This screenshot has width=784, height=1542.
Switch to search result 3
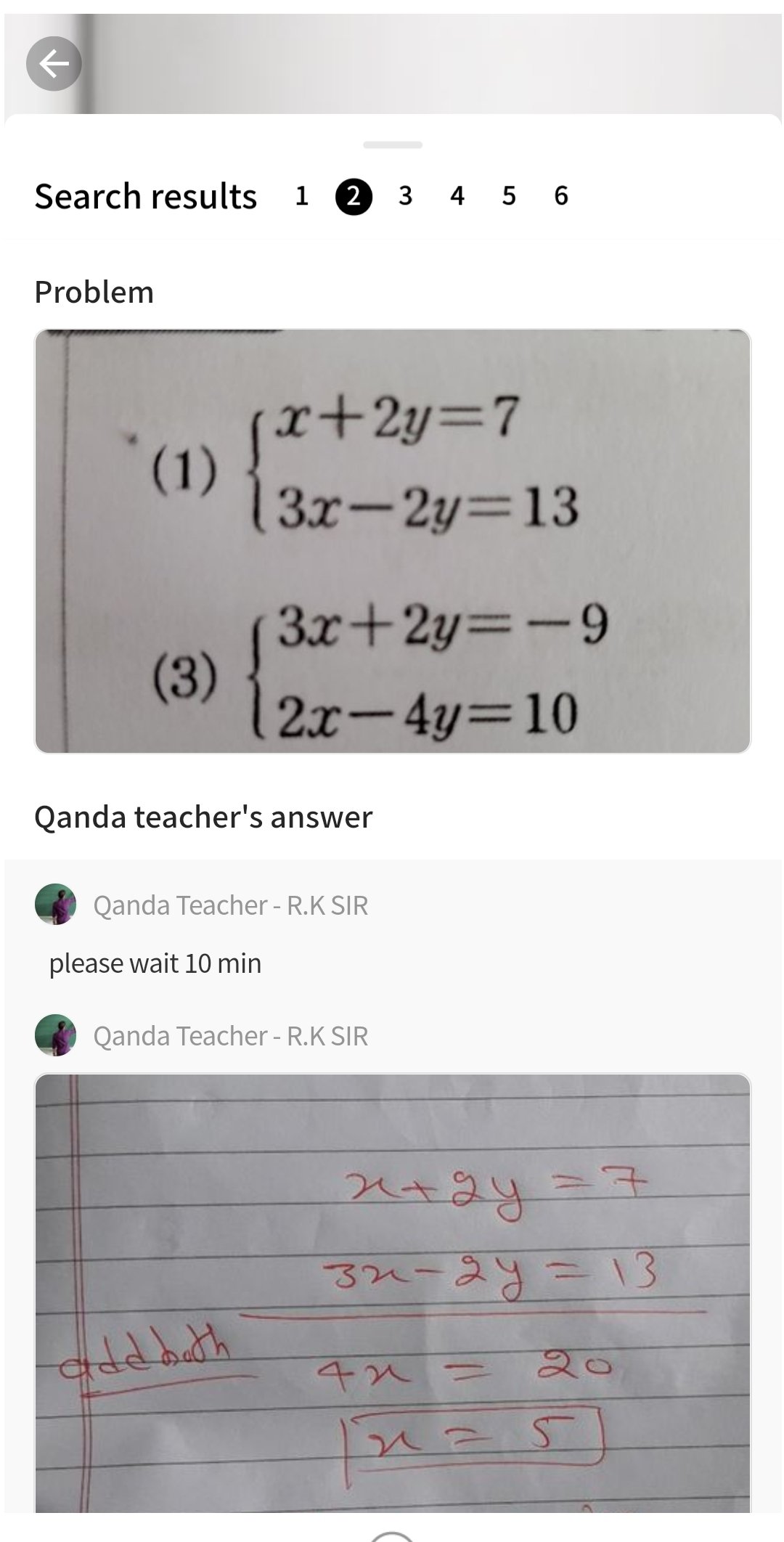406,196
